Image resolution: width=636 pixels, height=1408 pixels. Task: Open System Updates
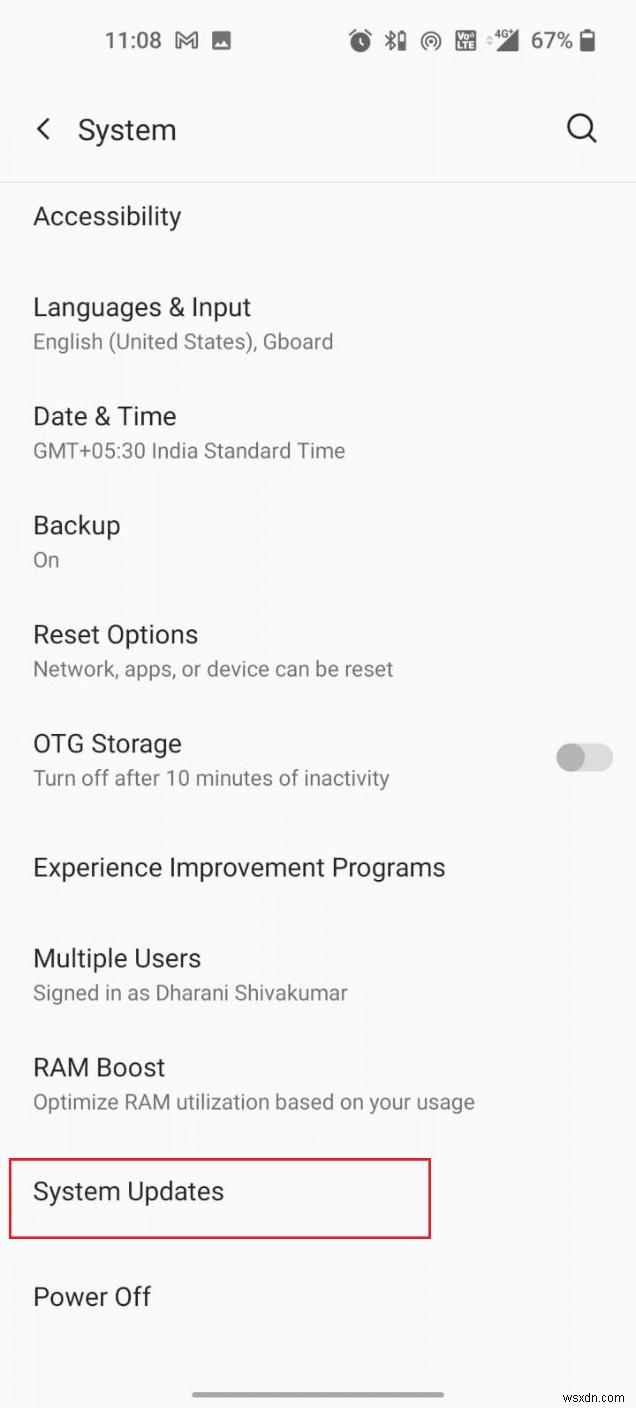click(129, 1192)
